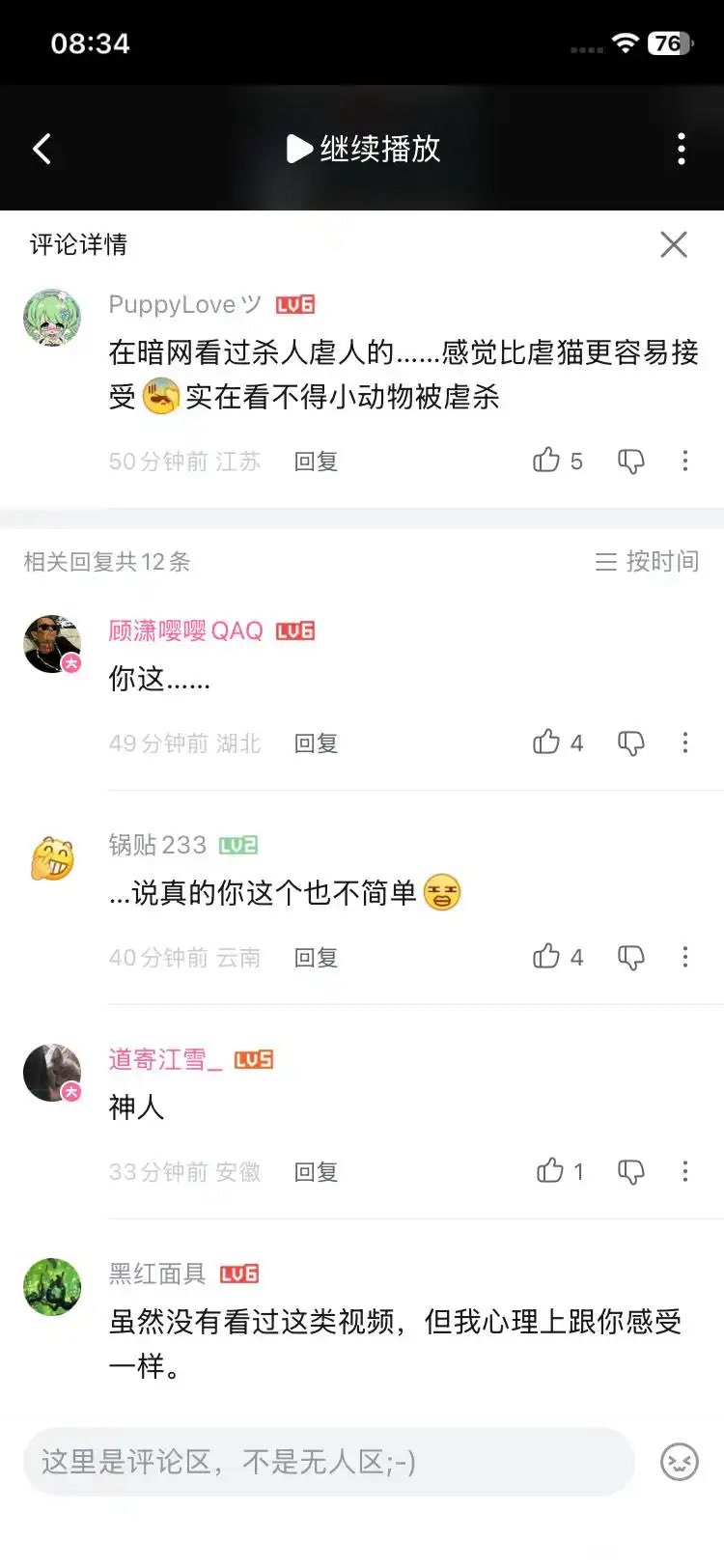Dislike 锅贴233's reply
This screenshot has height=1568, width=724.
pyautogui.click(x=631, y=957)
